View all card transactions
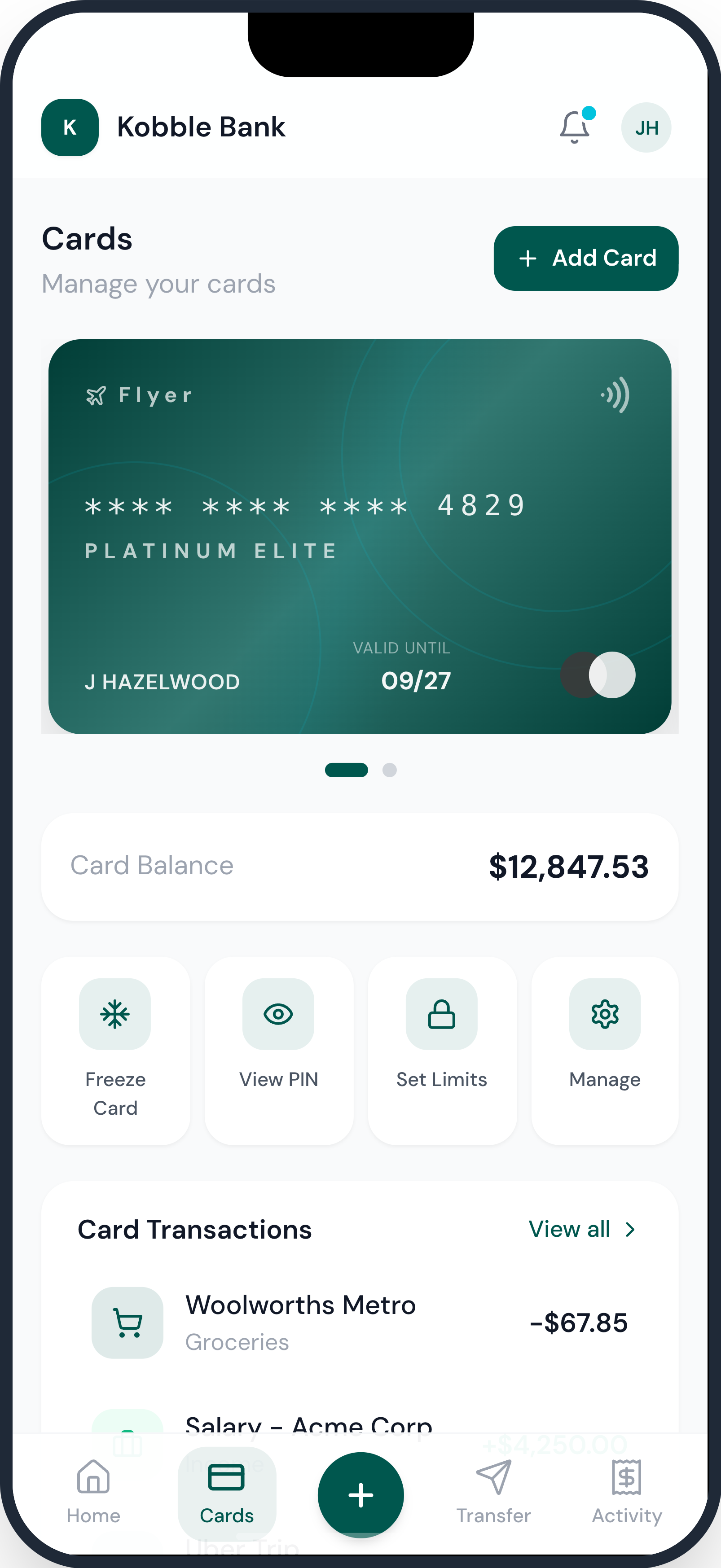The width and height of the screenshot is (721, 1568). pos(581,1229)
